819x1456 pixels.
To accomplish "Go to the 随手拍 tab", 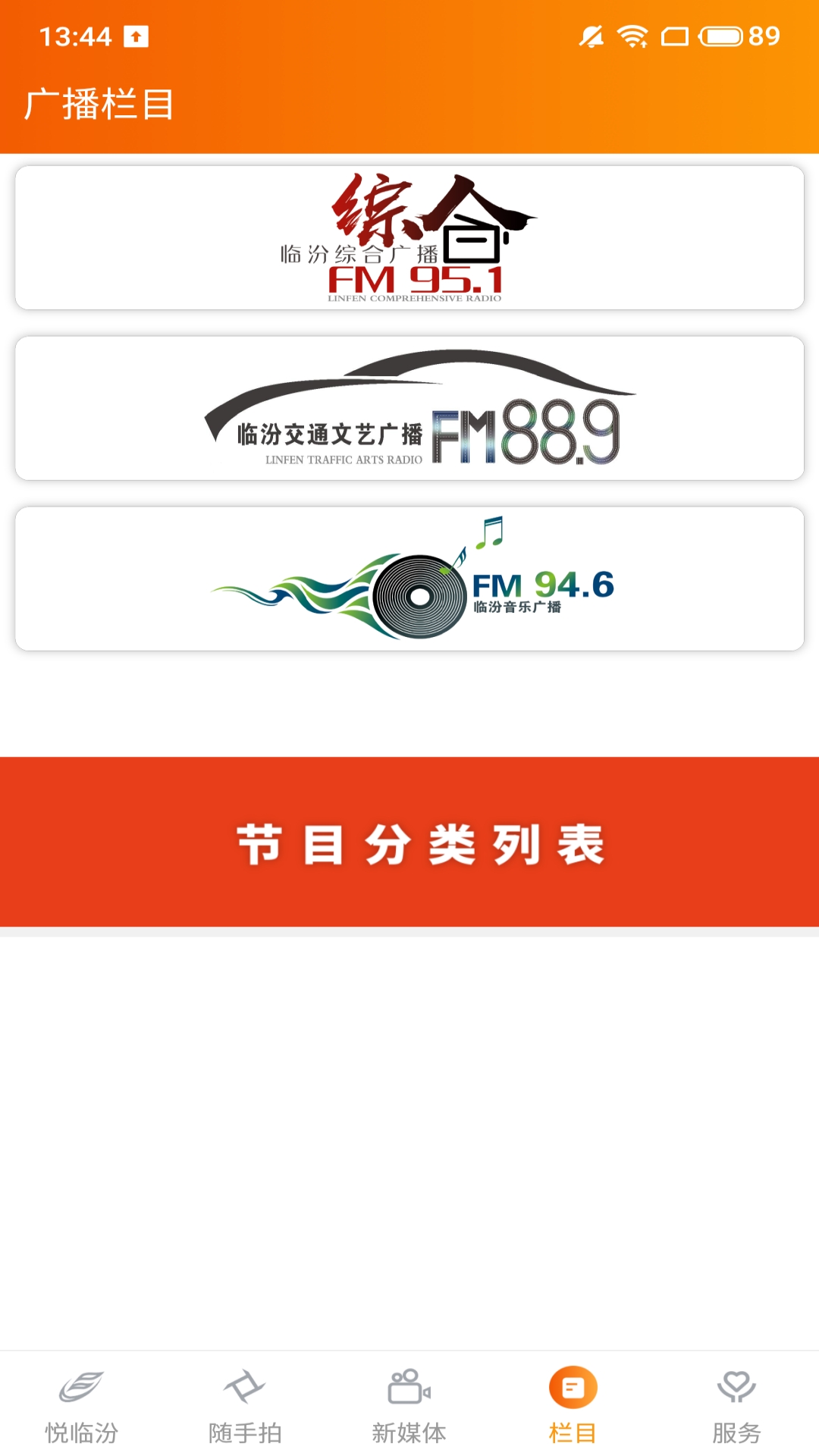I will (245, 1404).
